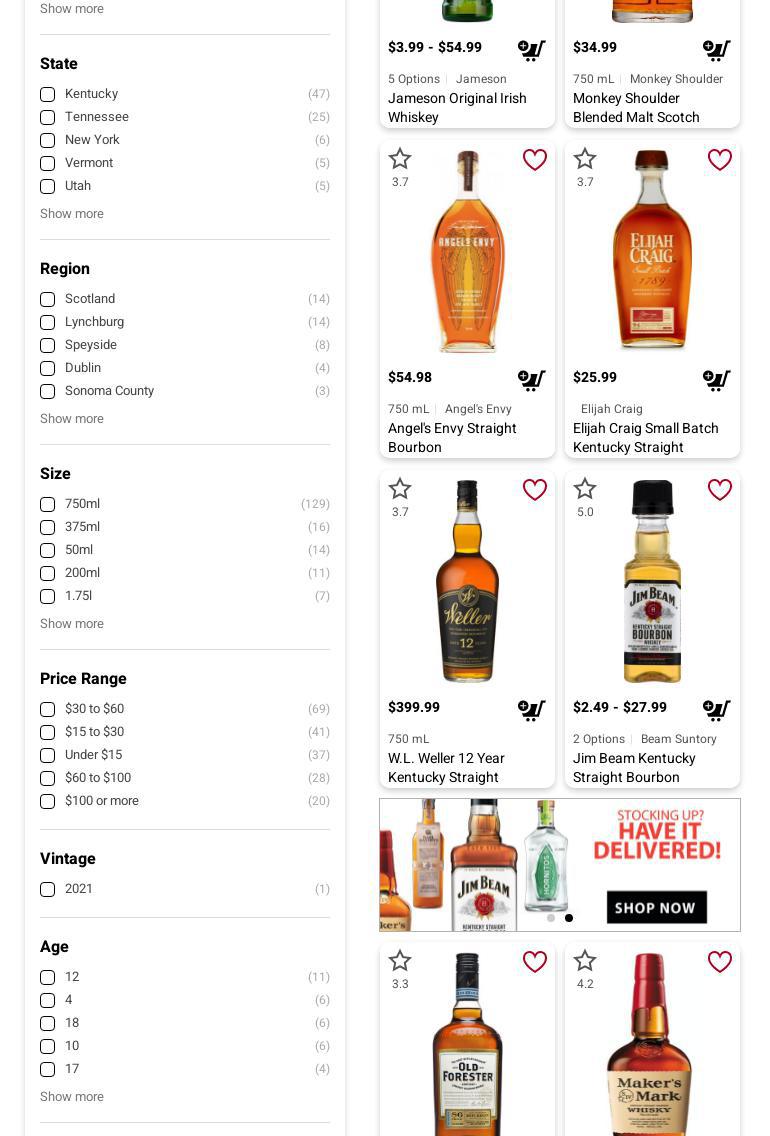This screenshot has width=770, height=1136.
Task: Expand Show more under Region
Action: pos(72,419)
